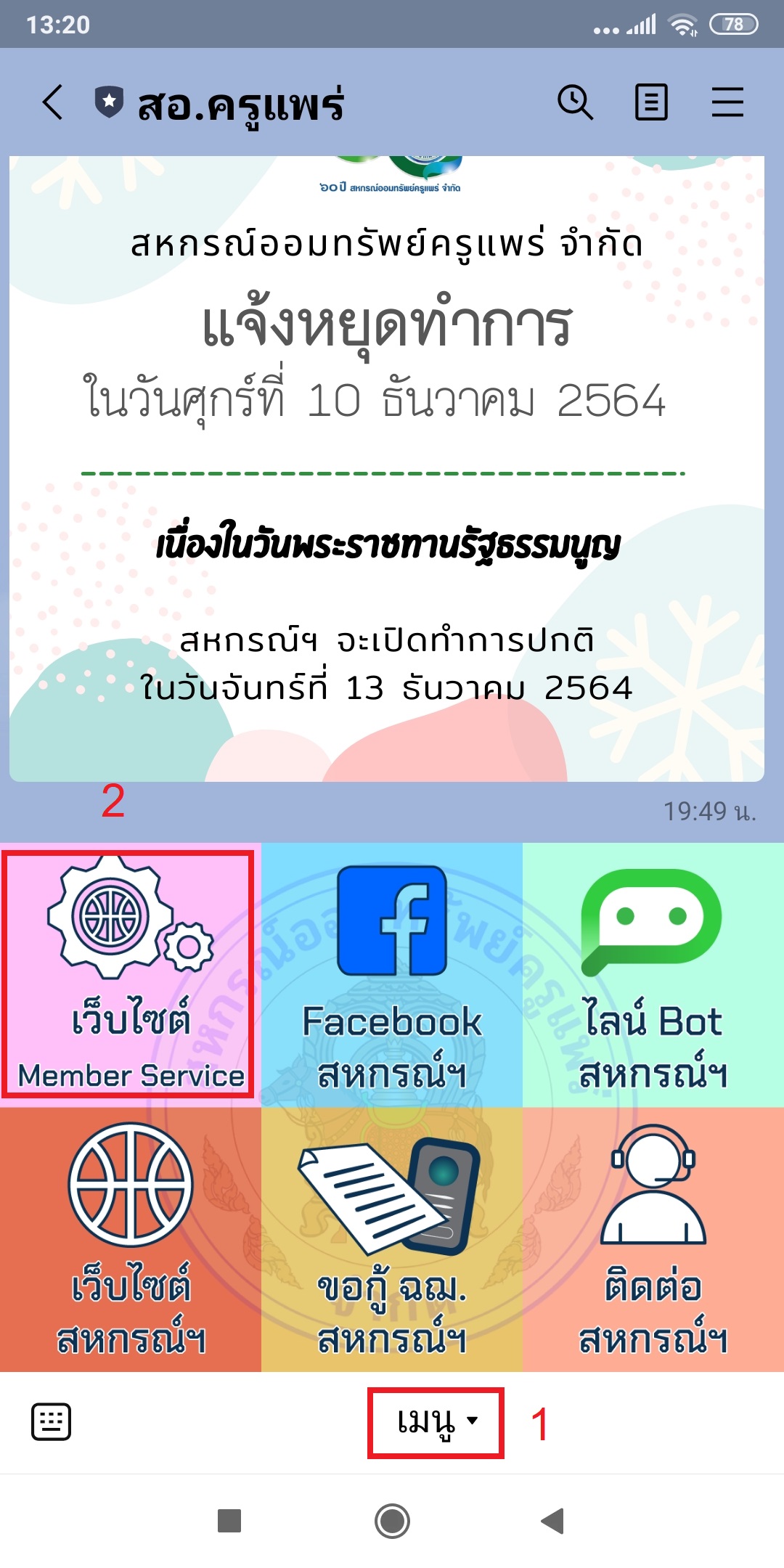Screen dimensions: 784x1568
Task: Collapse the เมนู rich menu
Action: point(436,1421)
